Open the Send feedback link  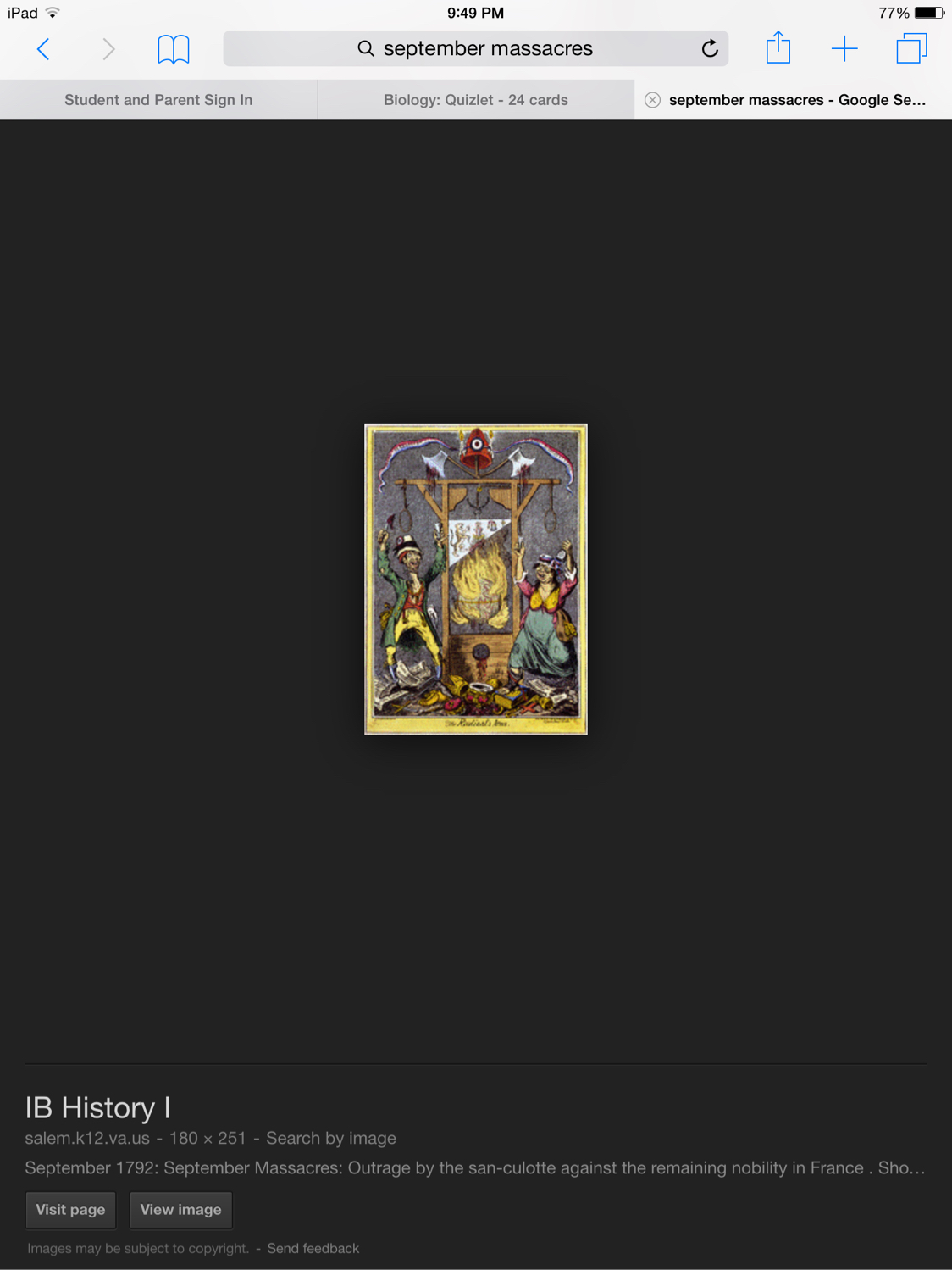313,1248
